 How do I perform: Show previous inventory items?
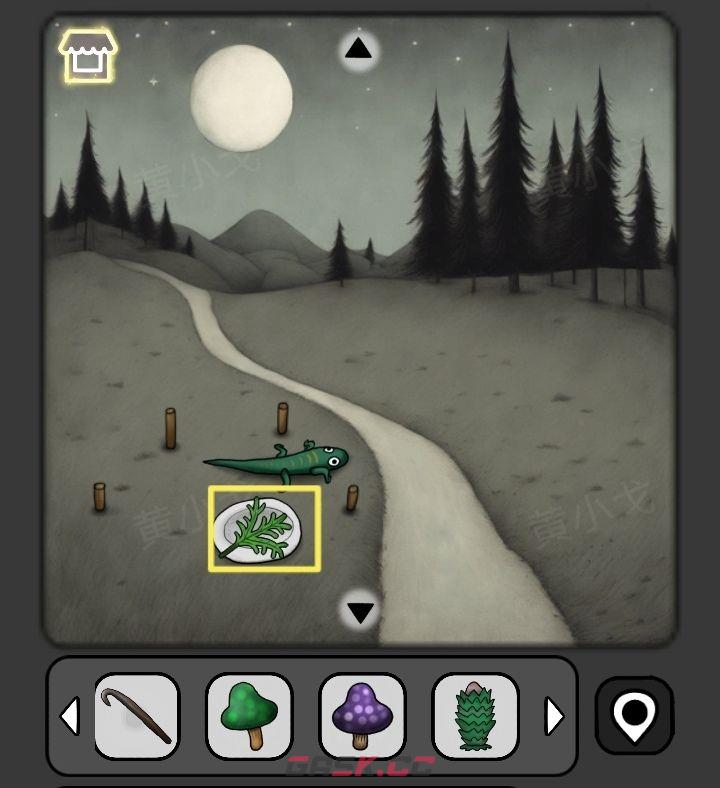(x=70, y=716)
